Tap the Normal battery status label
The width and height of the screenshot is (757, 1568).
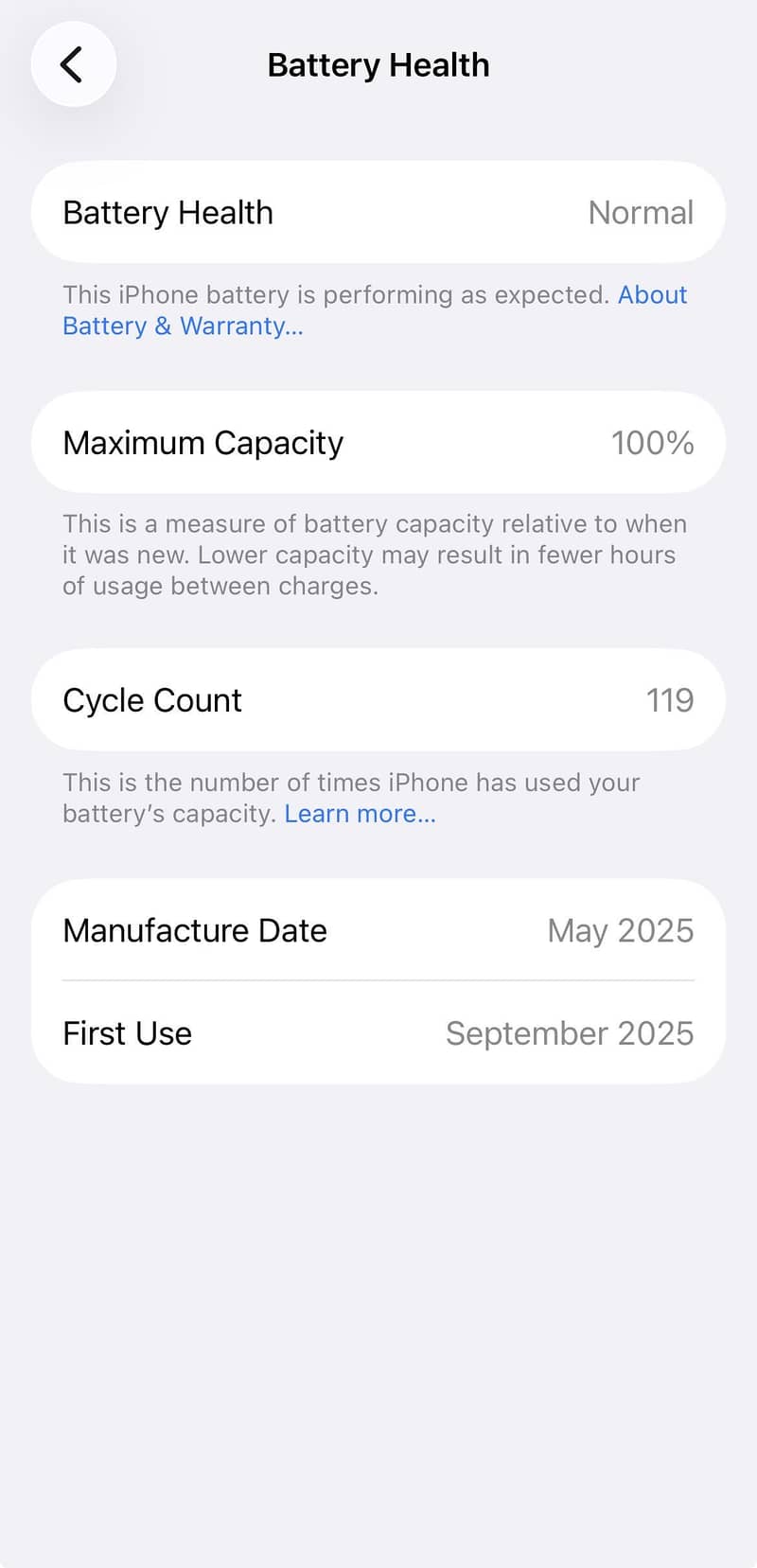pyautogui.click(x=641, y=212)
